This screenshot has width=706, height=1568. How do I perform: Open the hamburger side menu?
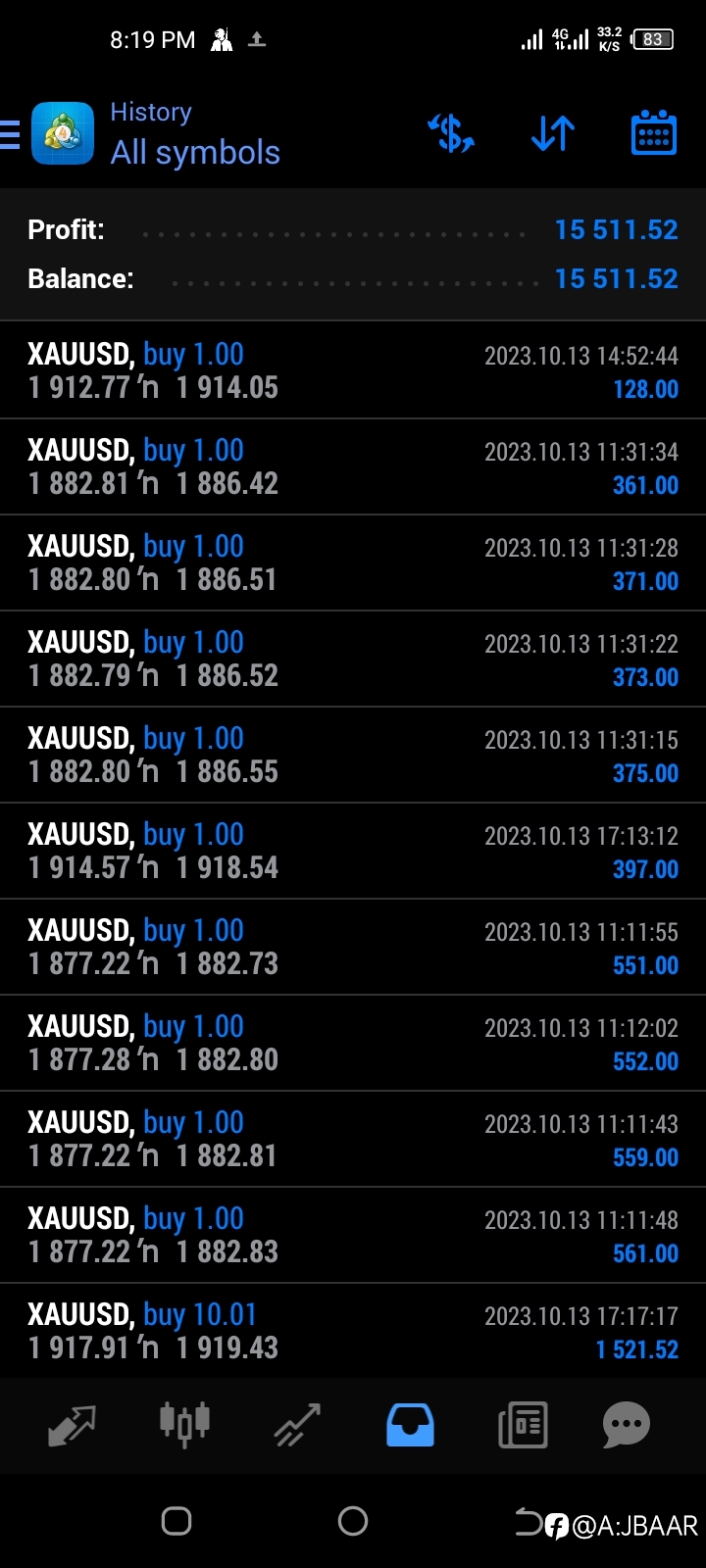10,133
